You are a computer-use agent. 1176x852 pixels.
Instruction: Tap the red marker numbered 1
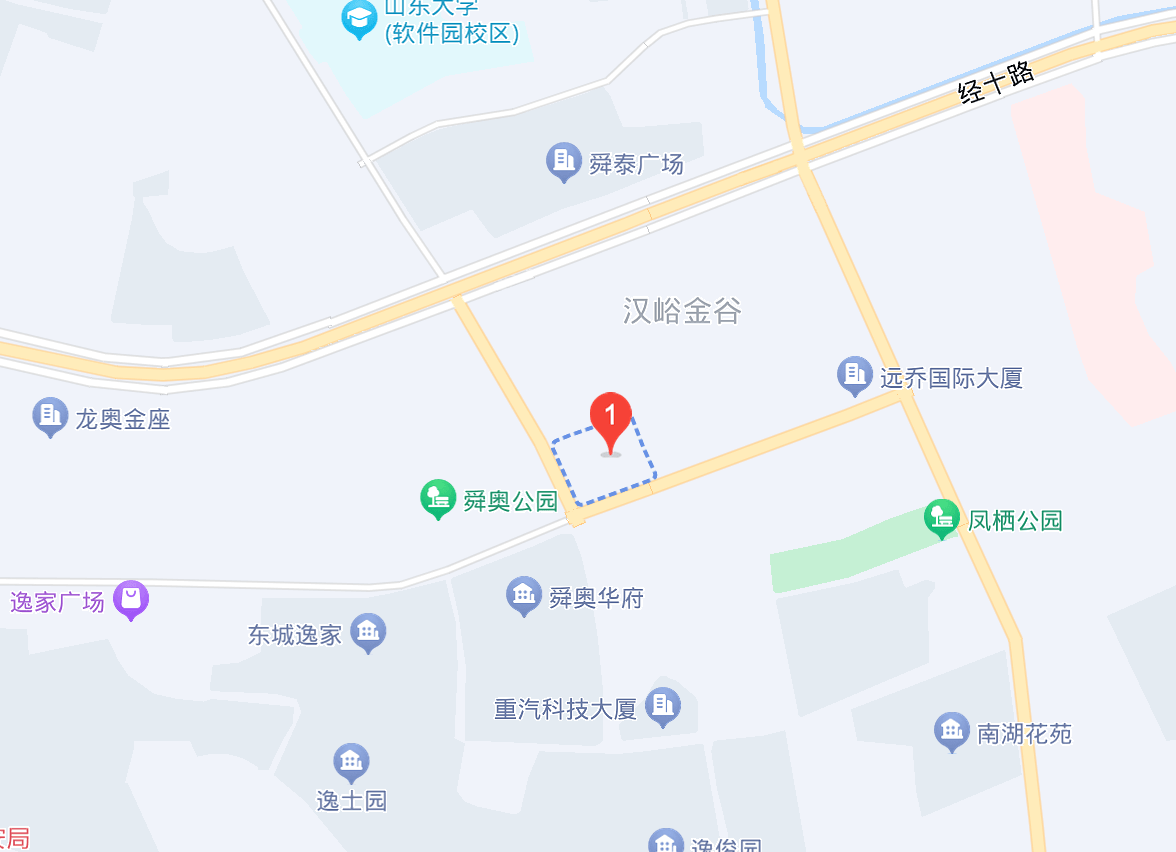pyautogui.click(x=610, y=420)
